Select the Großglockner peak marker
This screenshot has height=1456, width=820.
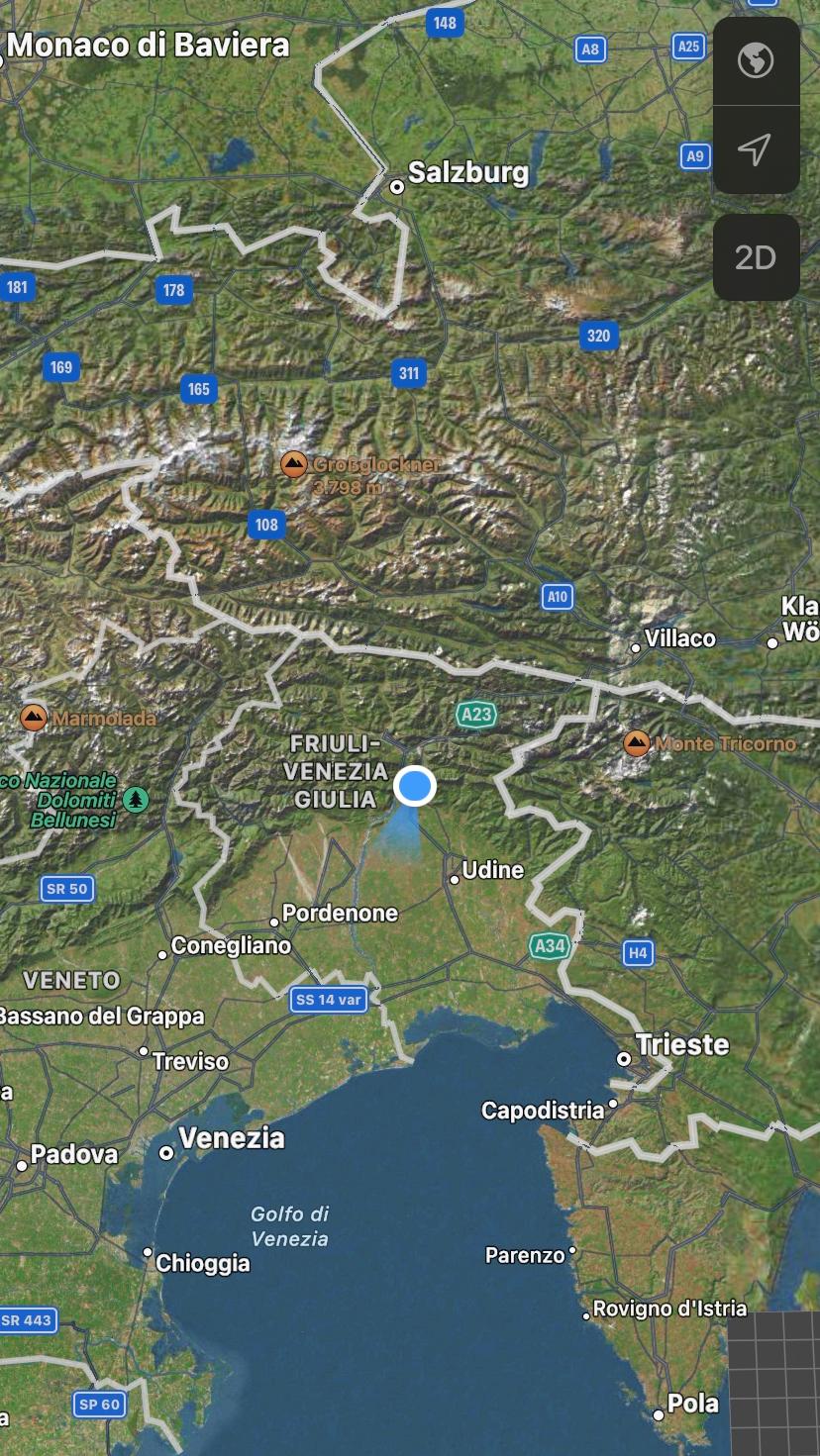[293, 464]
